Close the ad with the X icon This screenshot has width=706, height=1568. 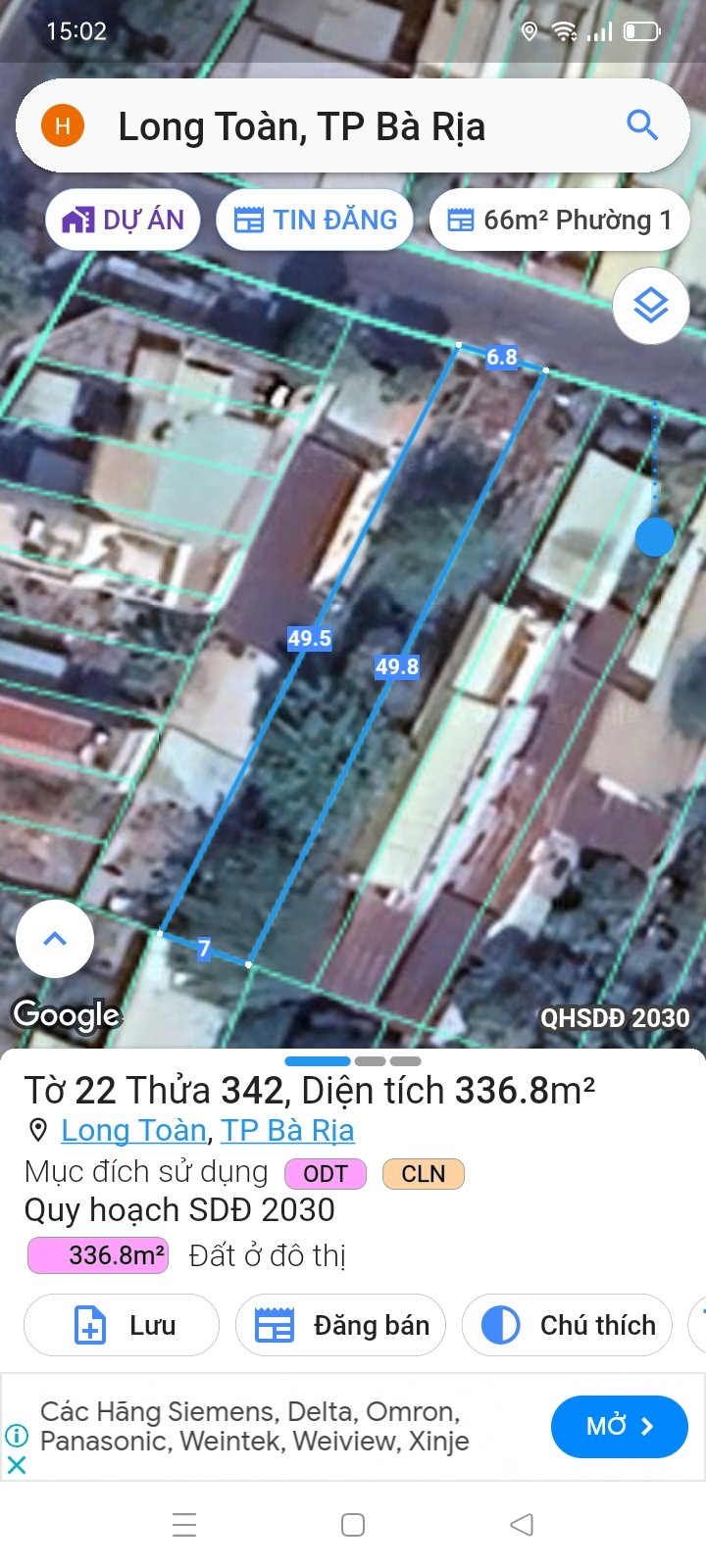(x=17, y=1465)
